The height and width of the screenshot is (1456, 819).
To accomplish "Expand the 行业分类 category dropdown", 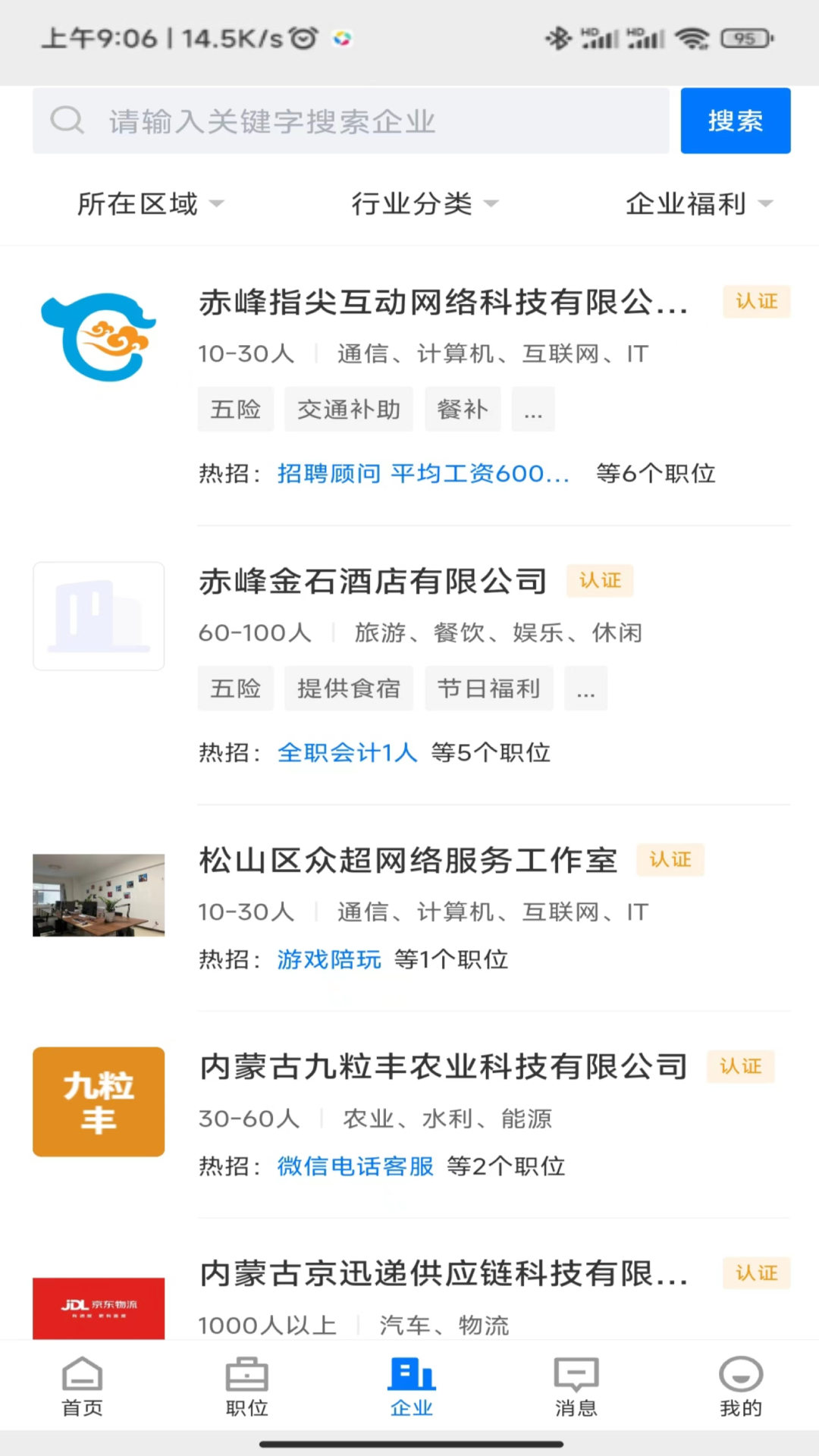I will (x=425, y=203).
